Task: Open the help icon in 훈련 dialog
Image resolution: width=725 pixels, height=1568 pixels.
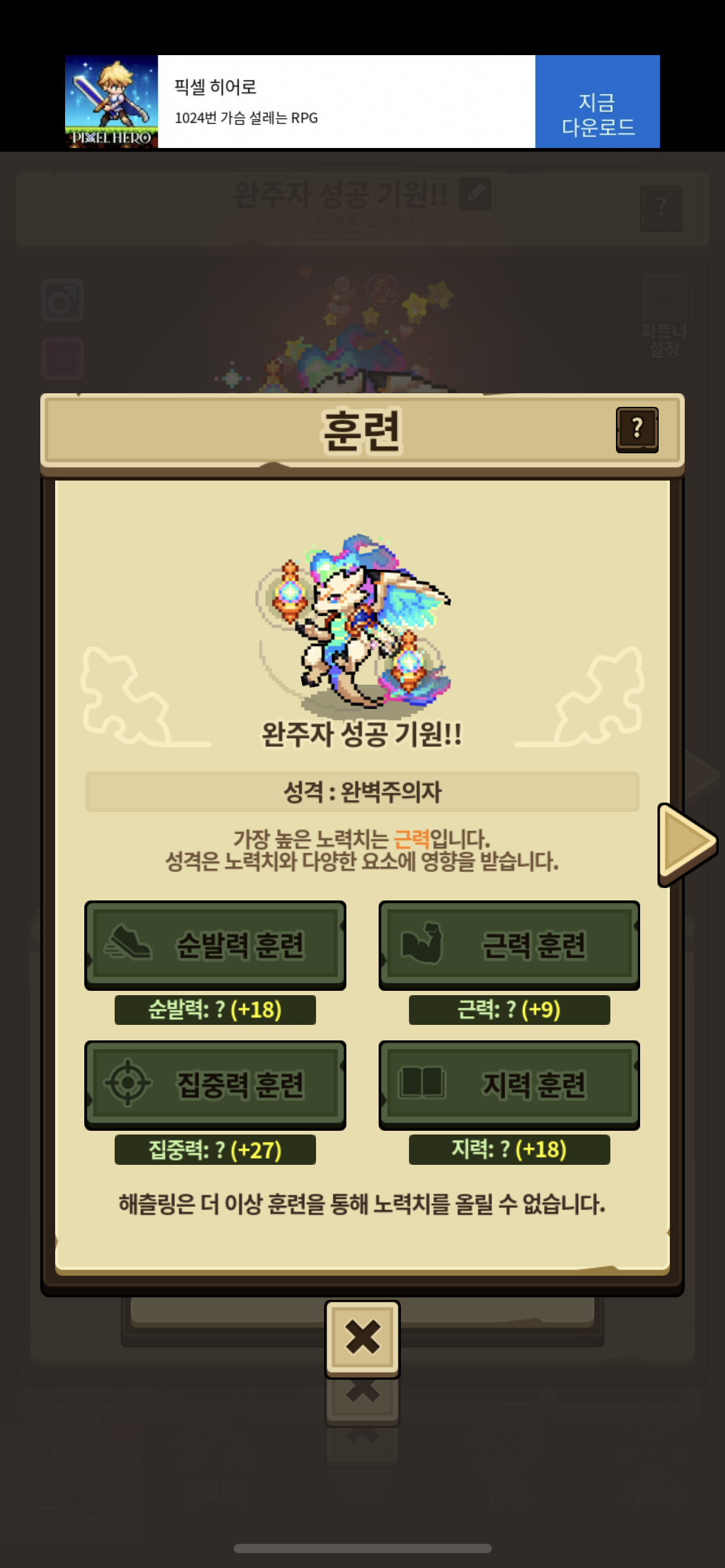Action: pyautogui.click(x=637, y=429)
